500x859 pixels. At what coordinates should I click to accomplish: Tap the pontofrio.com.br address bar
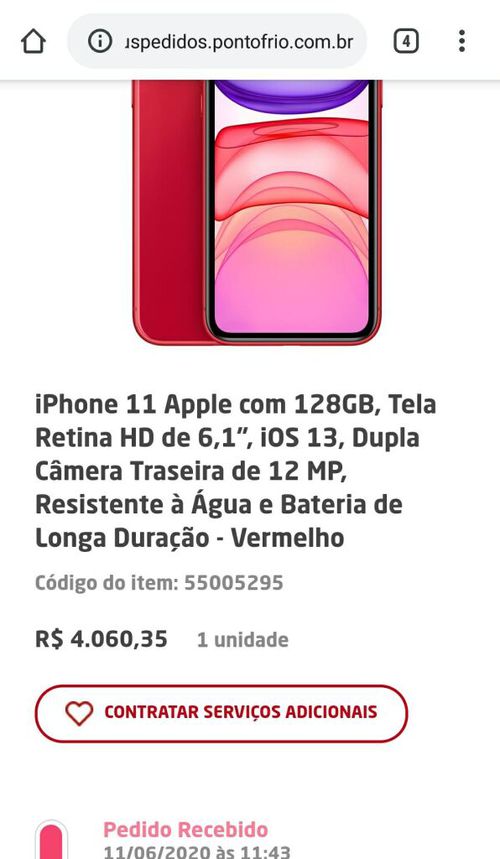point(217,41)
